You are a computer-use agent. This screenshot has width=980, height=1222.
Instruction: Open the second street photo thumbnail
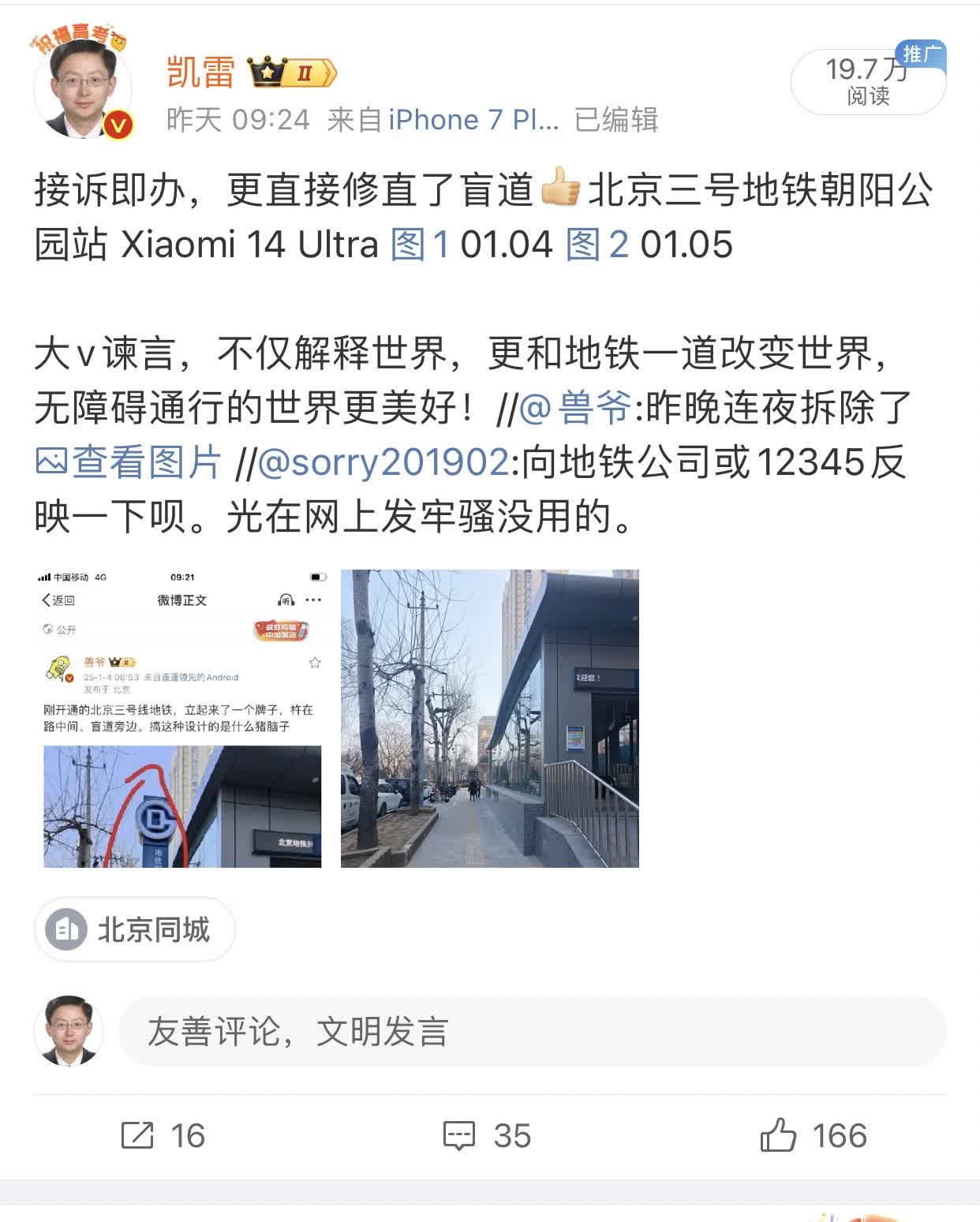(489, 718)
